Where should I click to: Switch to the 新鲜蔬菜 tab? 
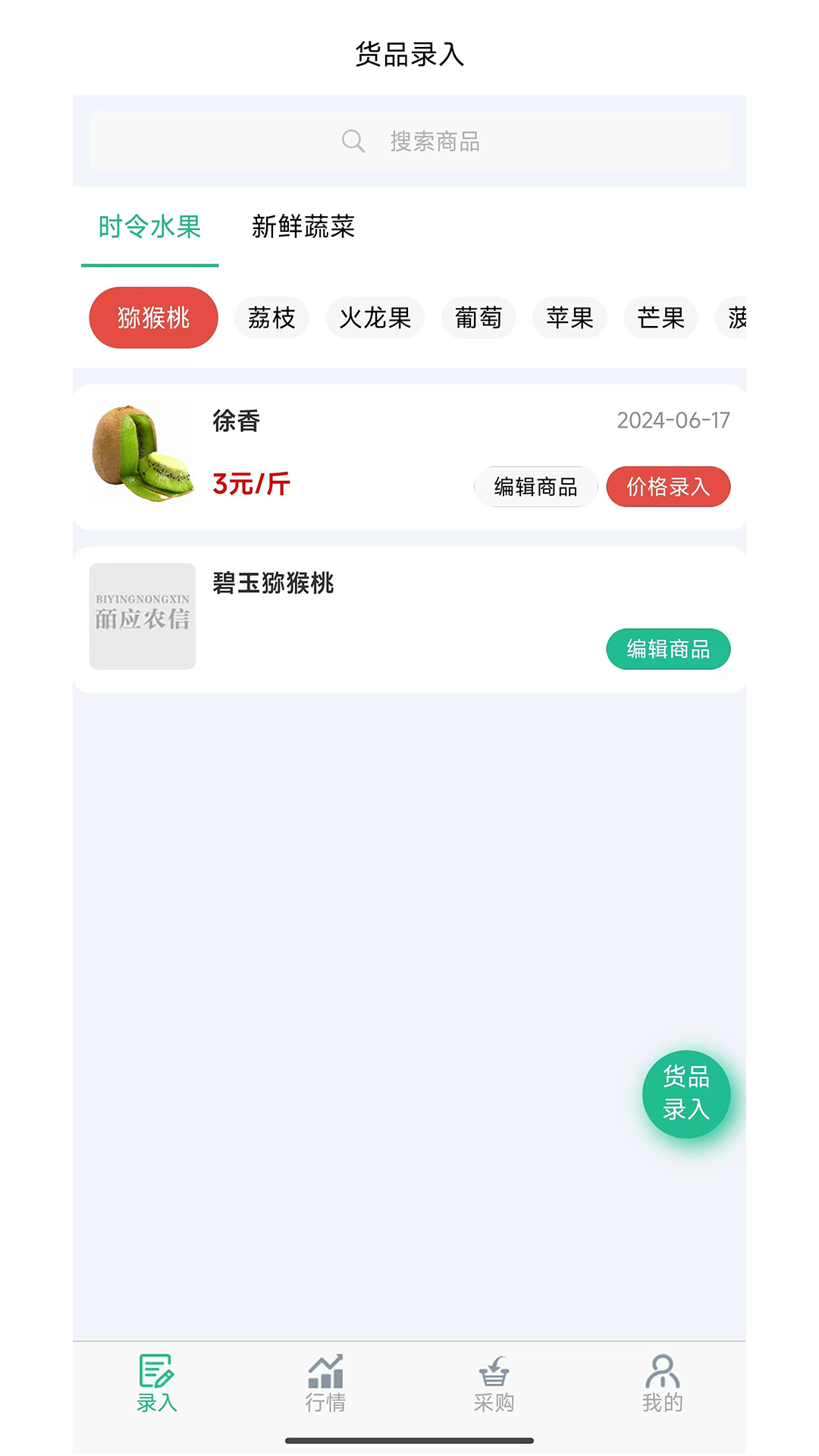click(x=303, y=227)
